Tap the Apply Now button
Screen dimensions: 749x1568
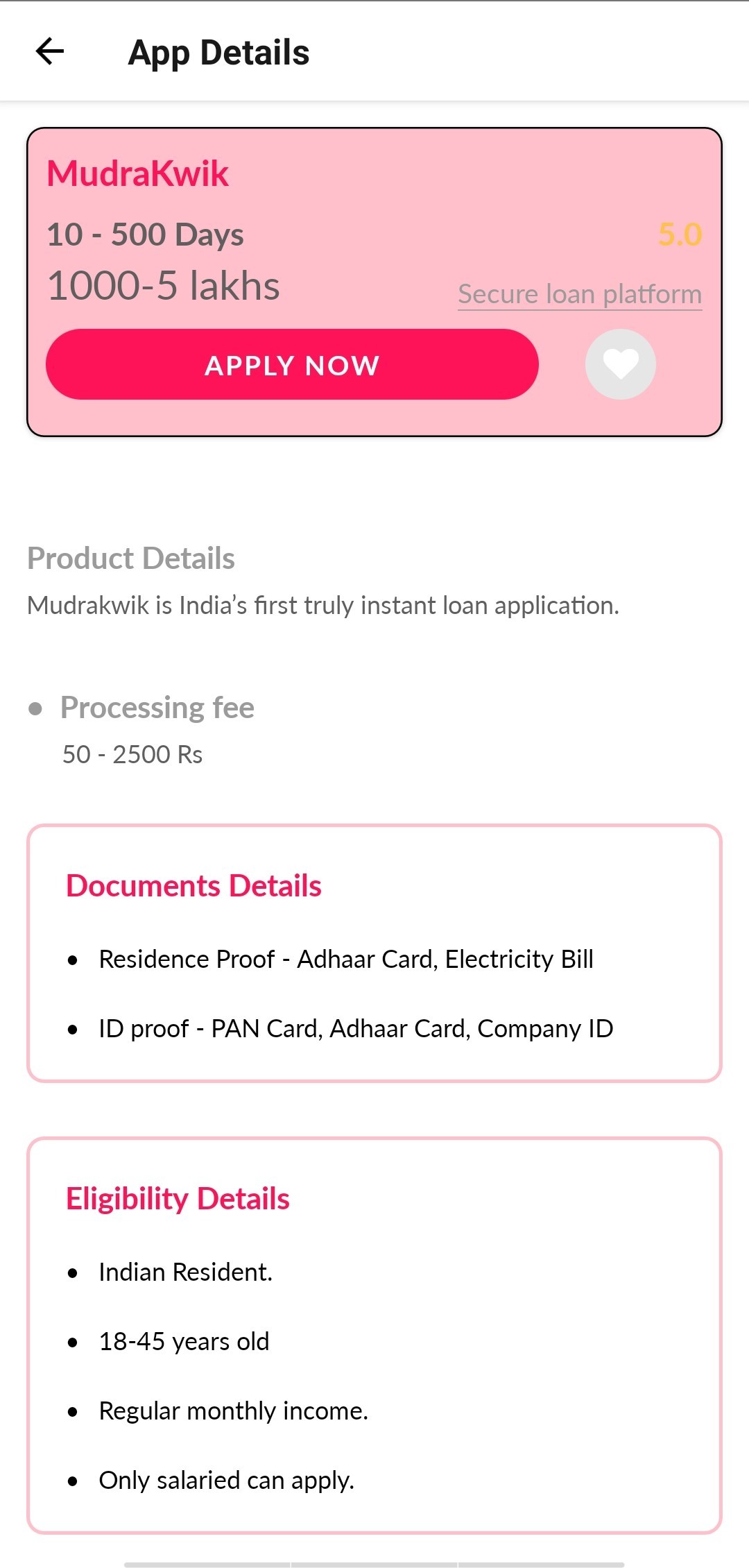[x=292, y=365]
